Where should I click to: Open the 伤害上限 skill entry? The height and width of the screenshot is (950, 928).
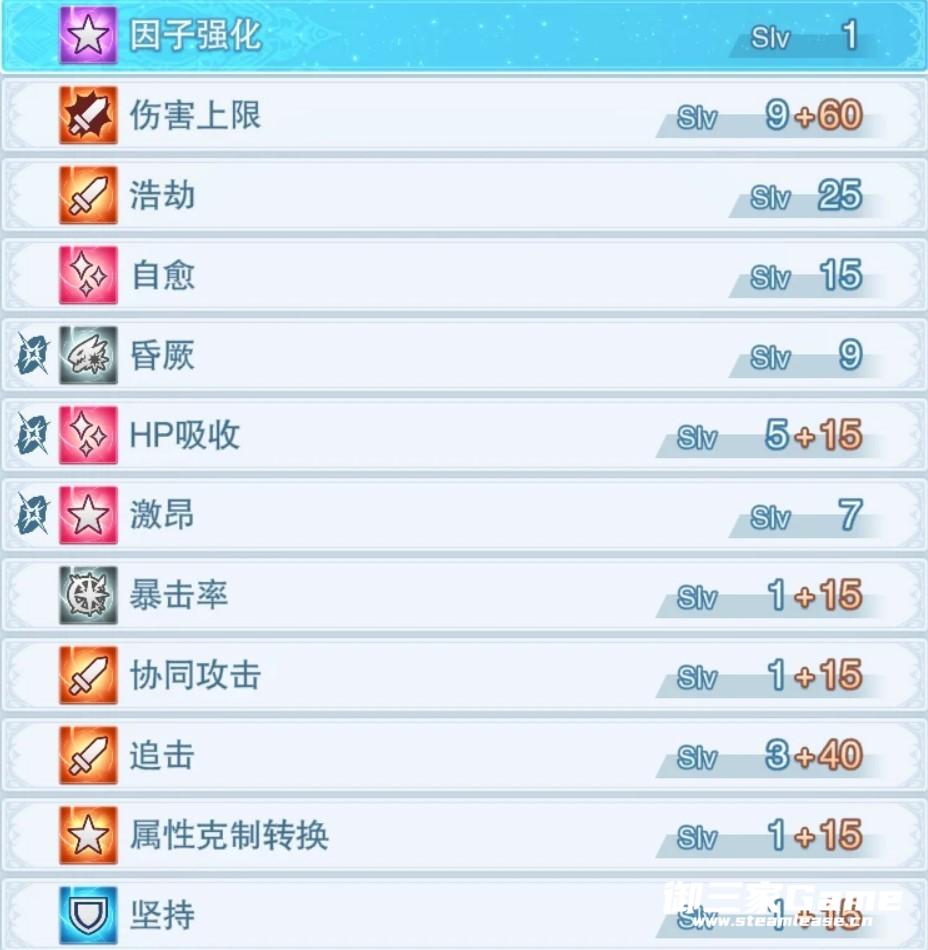[x=464, y=116]
